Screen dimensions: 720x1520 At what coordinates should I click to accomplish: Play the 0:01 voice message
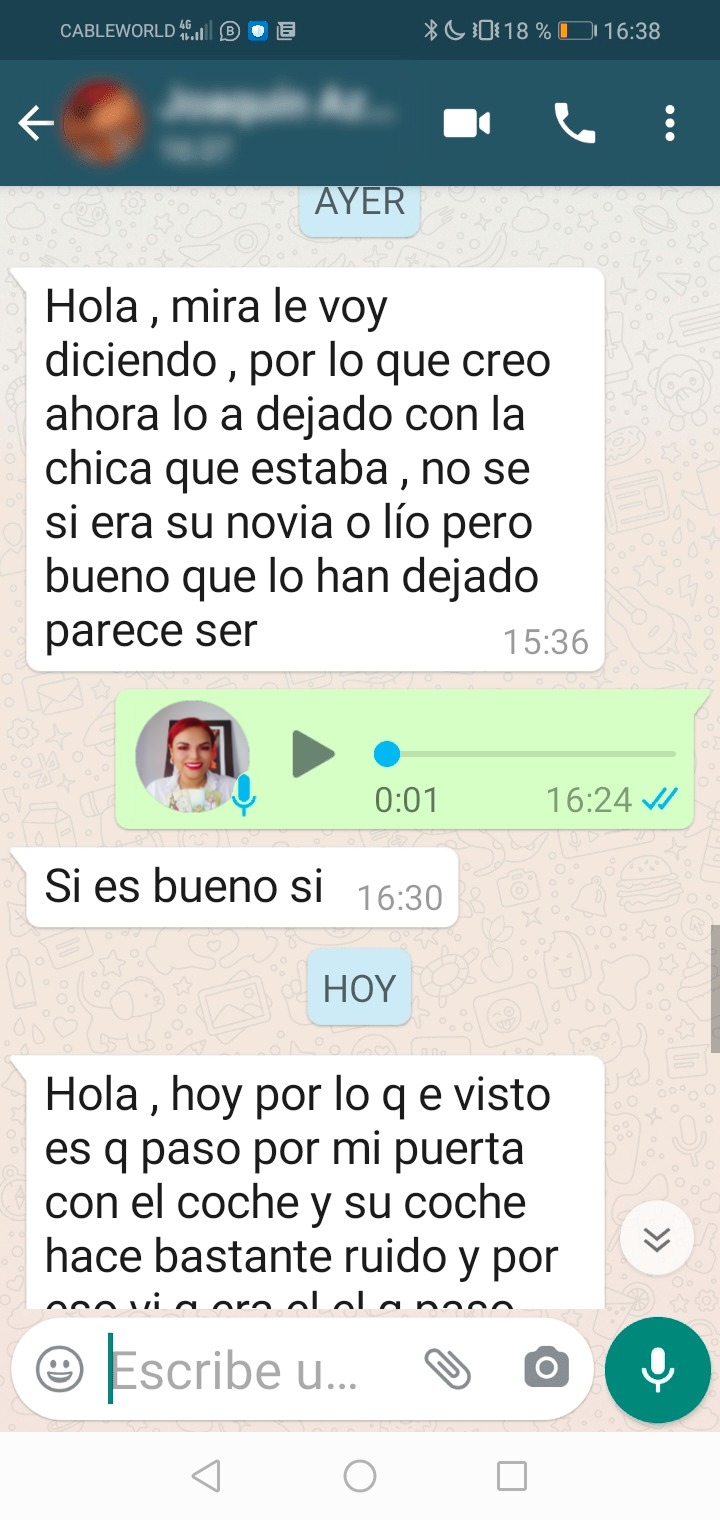(x=313, y=754)
